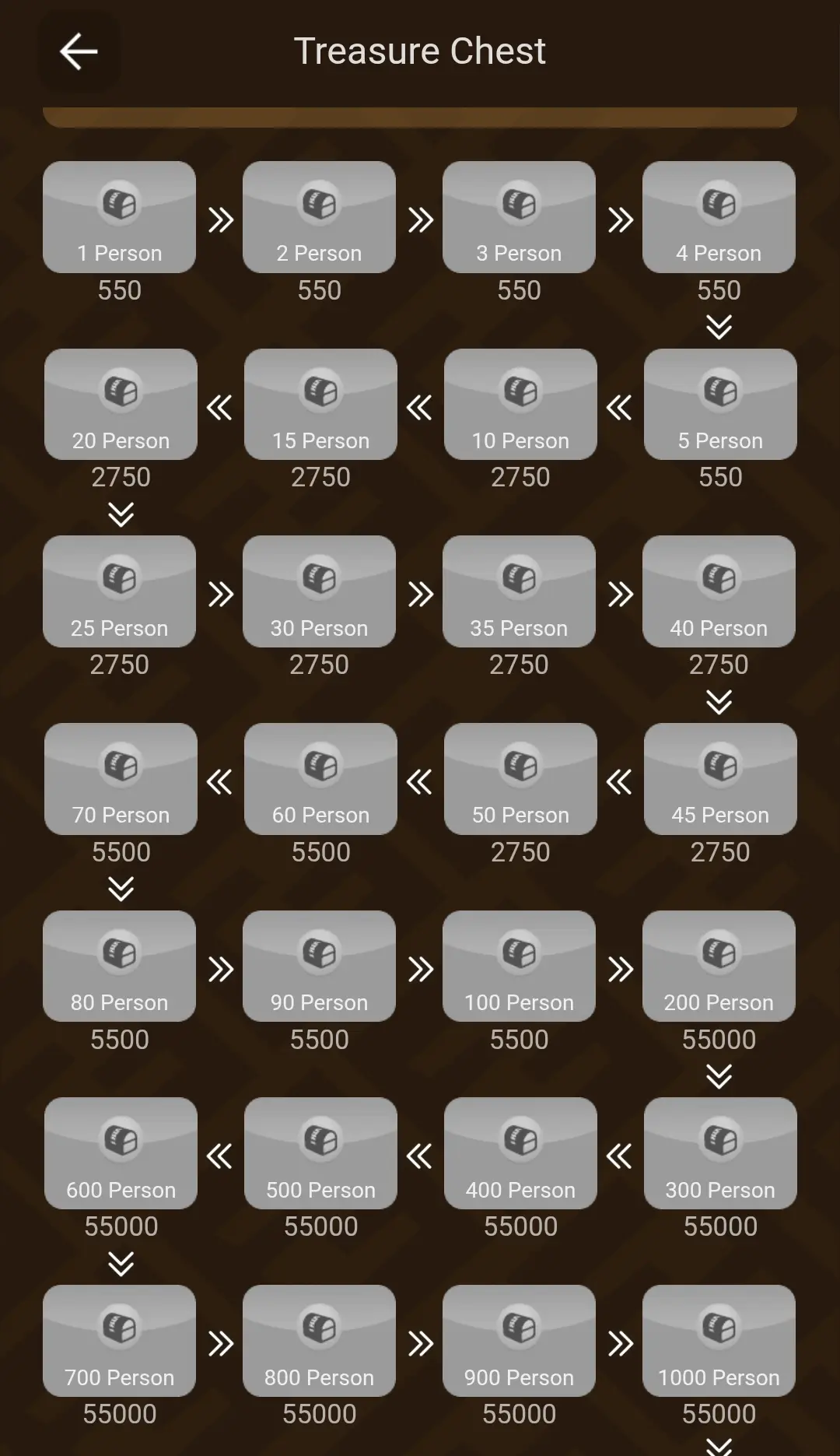Go back using the top-left arrow
The width and height of the screenshot is (840, 1456).
coord(79,52)
